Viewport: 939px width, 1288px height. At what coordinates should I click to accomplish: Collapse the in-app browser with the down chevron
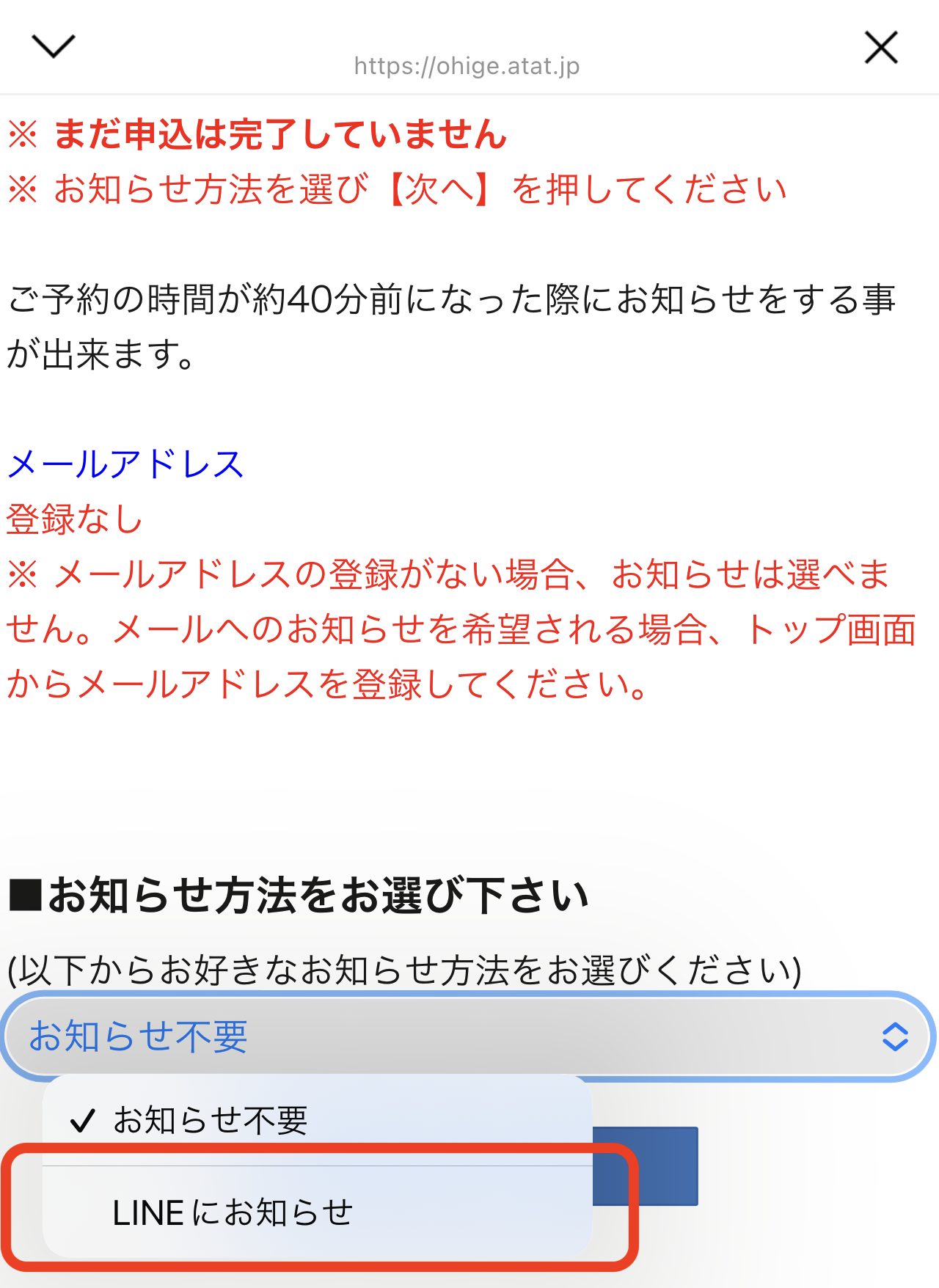coord(54,47)
